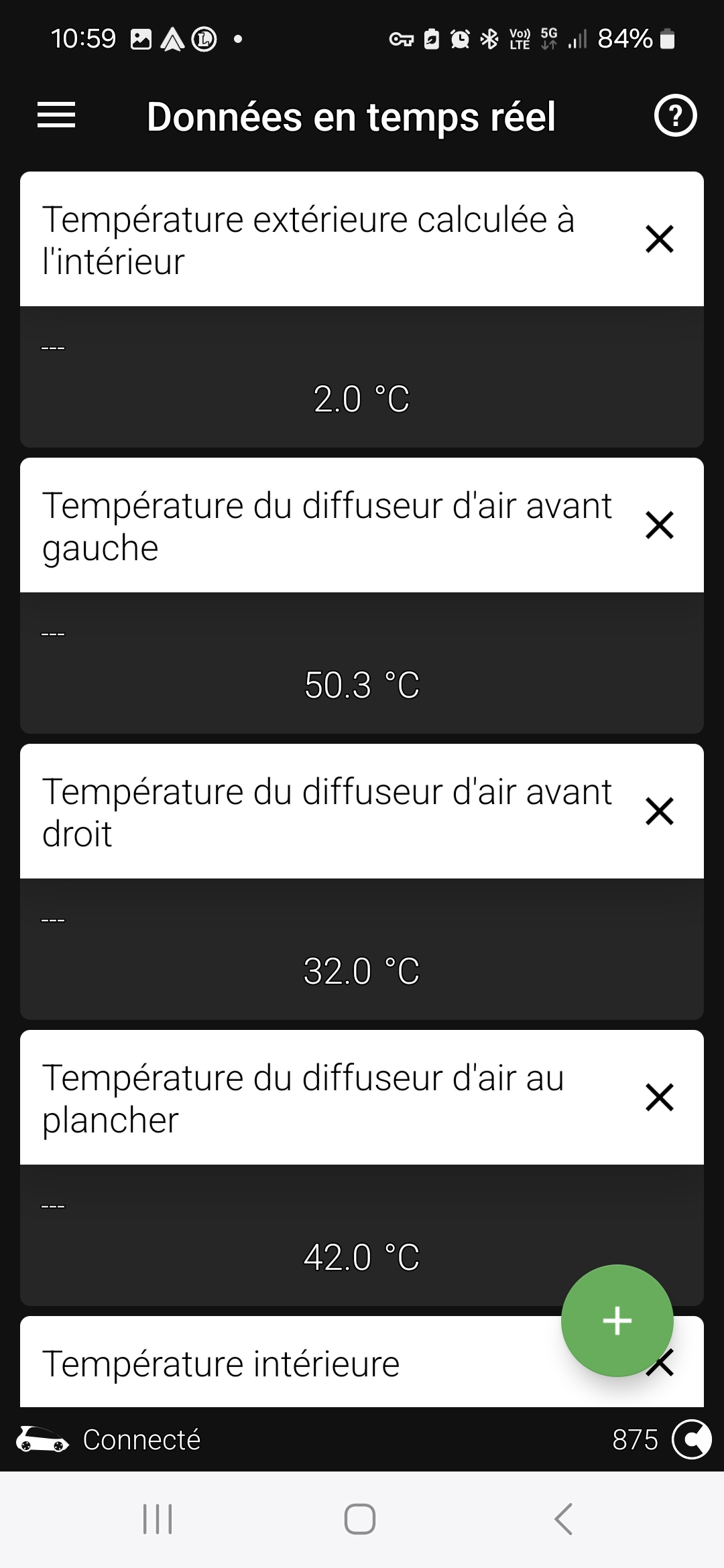Go back using the system back button
The image size is (724, 1568).
click(x=564, y=1518)
